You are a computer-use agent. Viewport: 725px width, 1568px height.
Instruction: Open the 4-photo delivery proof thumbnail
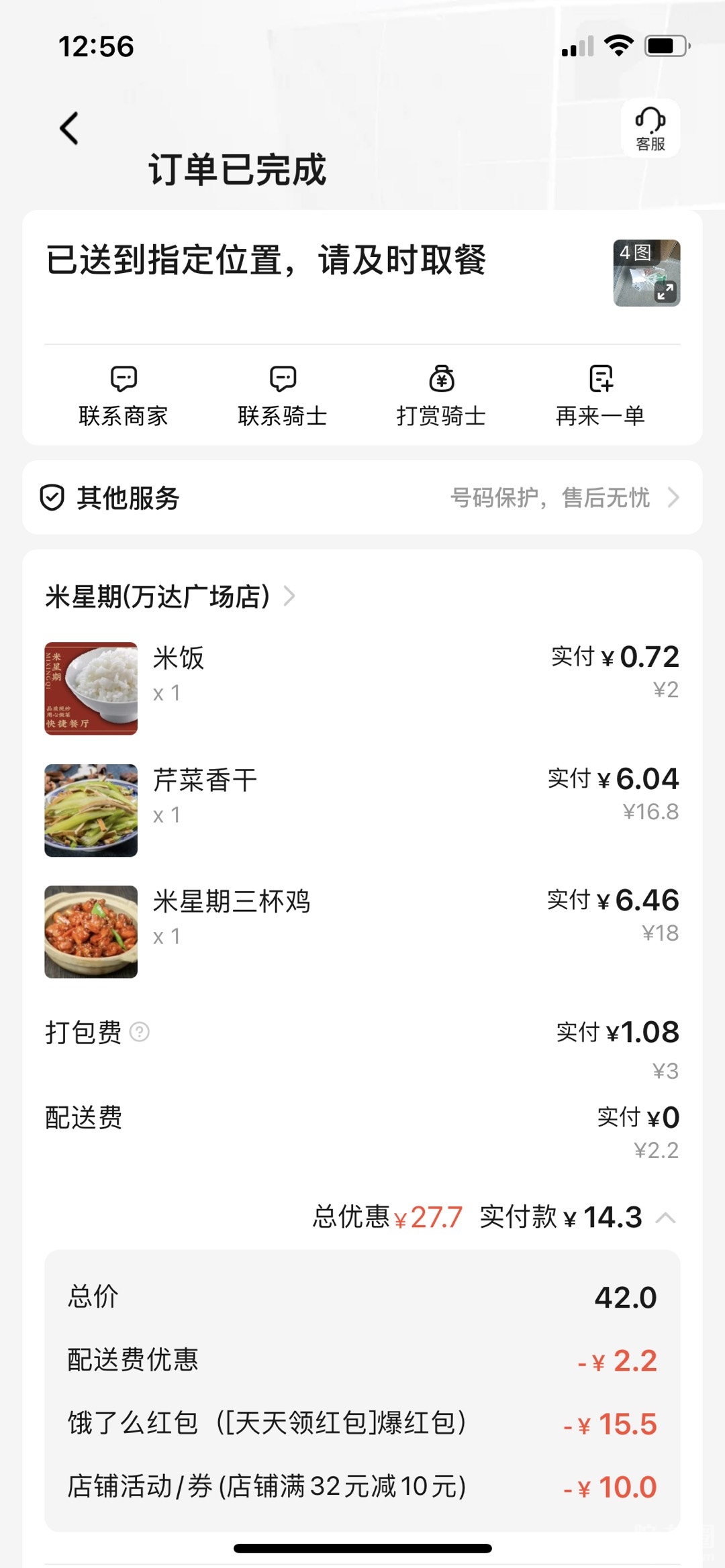click(x=646, y=273)
